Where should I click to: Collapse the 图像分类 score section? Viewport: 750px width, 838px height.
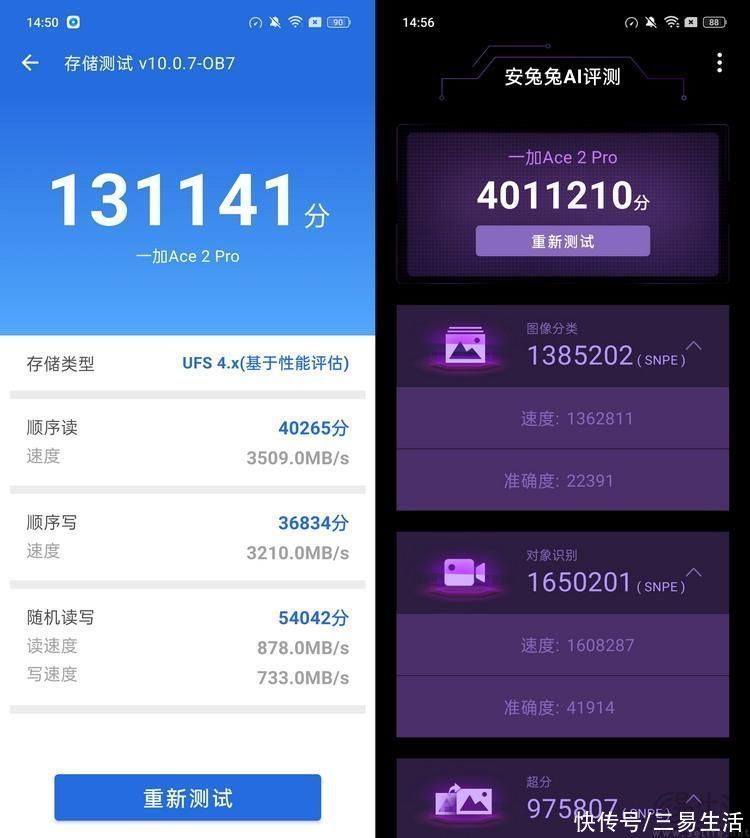tap(694, 346)
